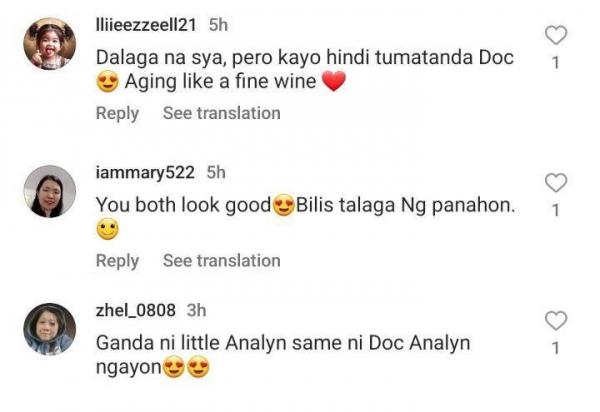Screen dimensions: 600x412
Task: Reply to lliieezzeell21's comment
Action: 117,113
